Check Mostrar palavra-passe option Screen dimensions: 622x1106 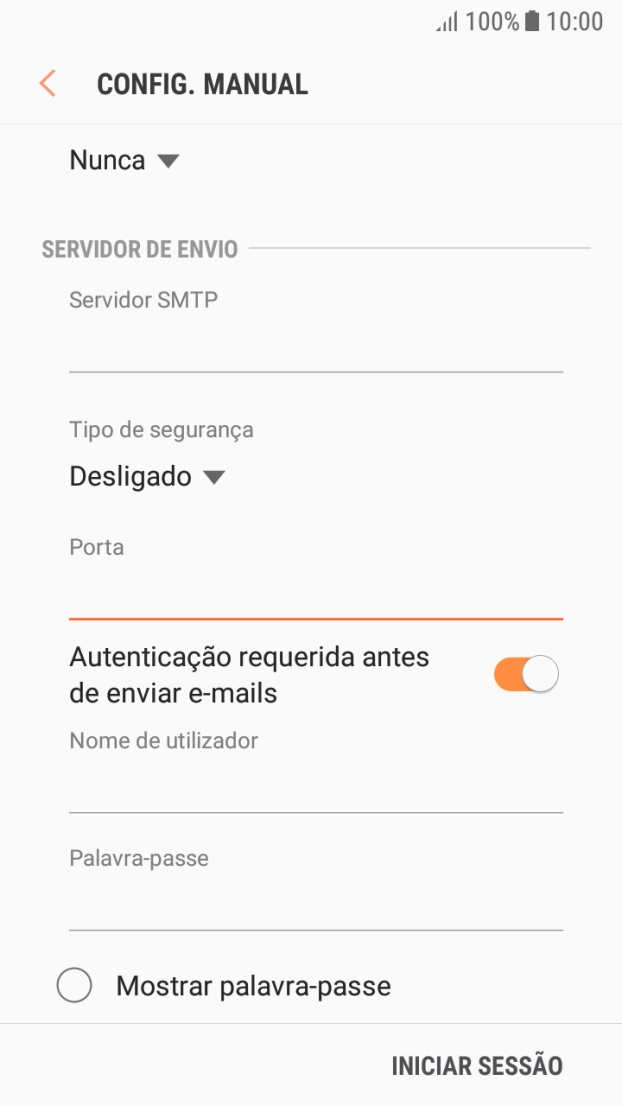click(75, 987)
